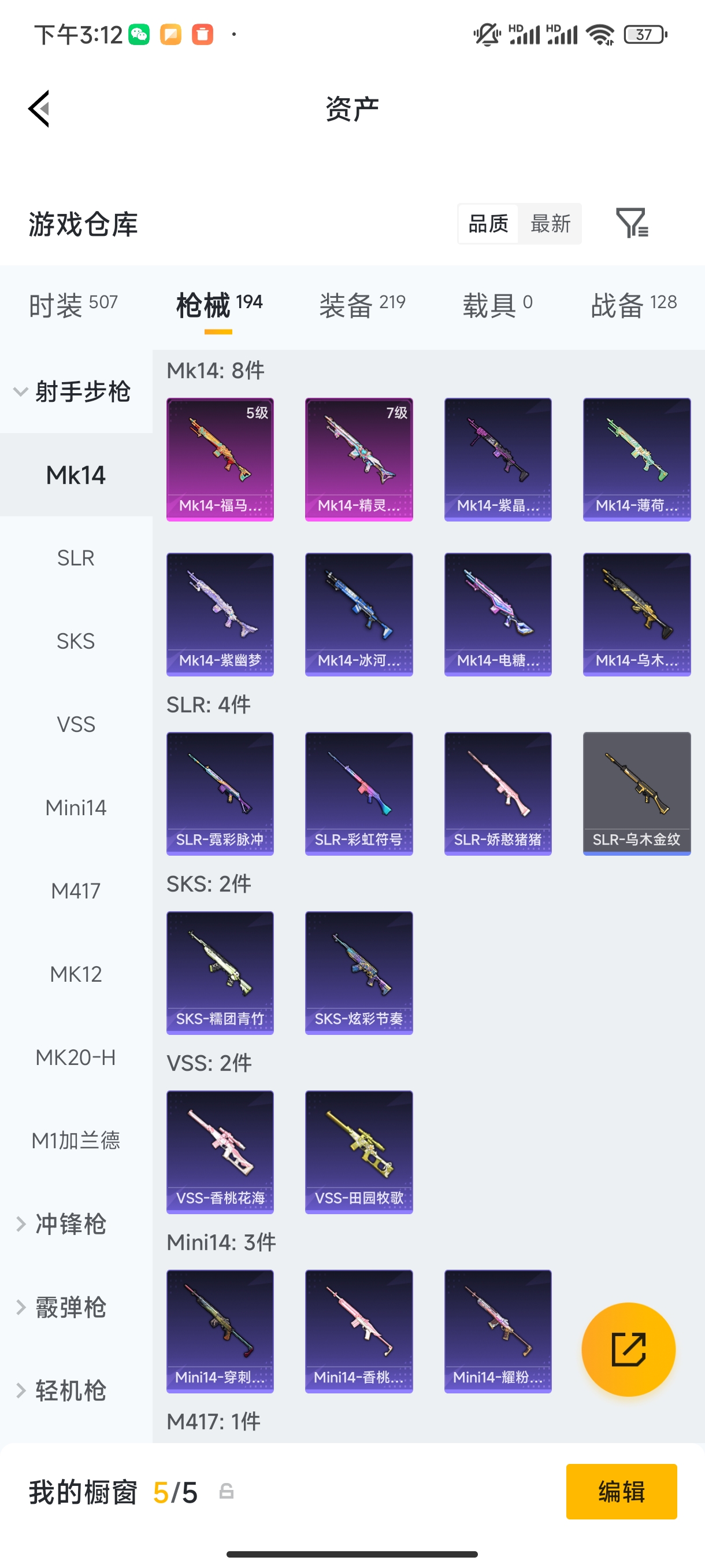705x1568 pixels.
Task: Open the 载具 tab
Action: tap(497, 304)
